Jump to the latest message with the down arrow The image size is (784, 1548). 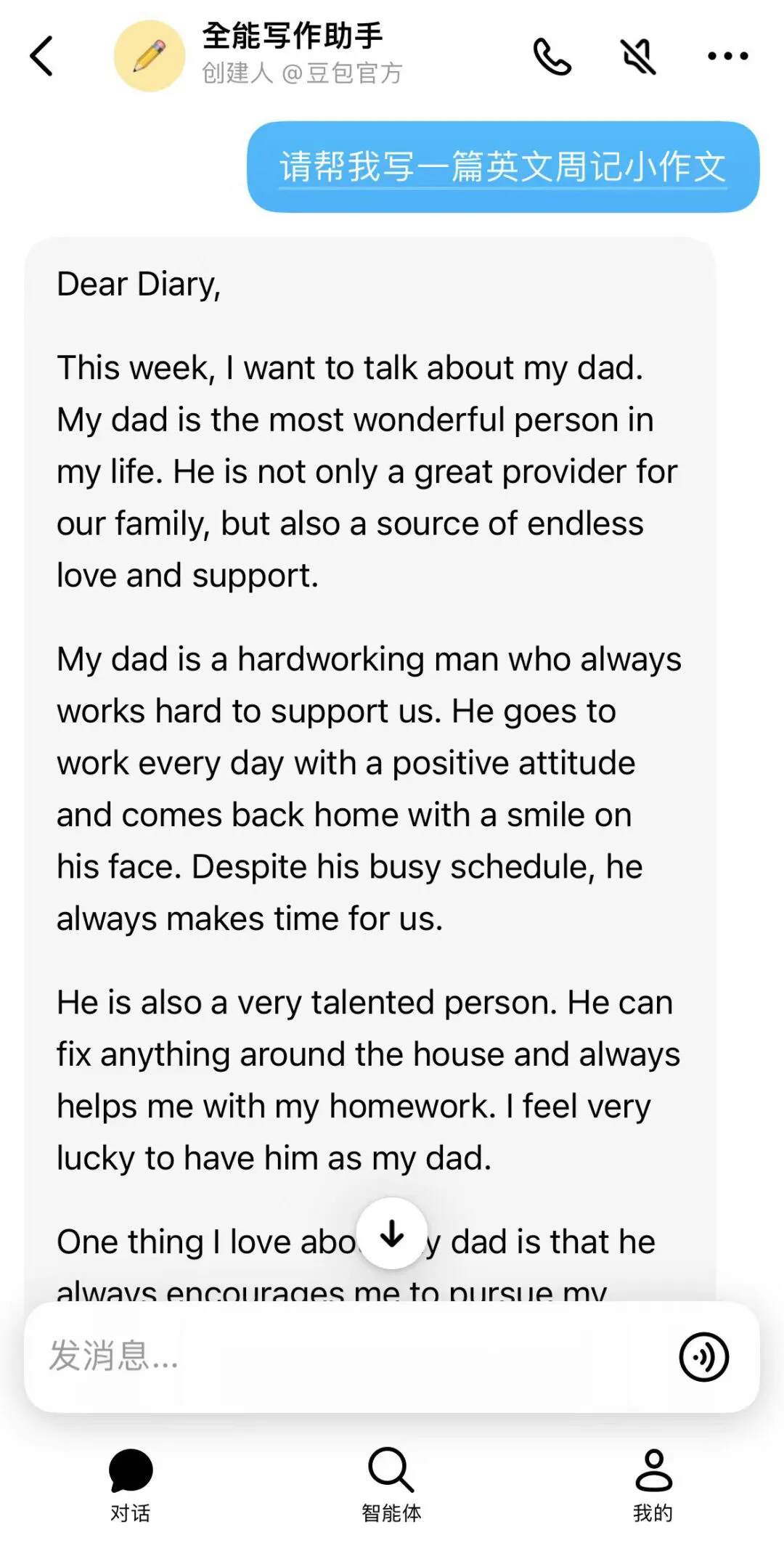393,1233
